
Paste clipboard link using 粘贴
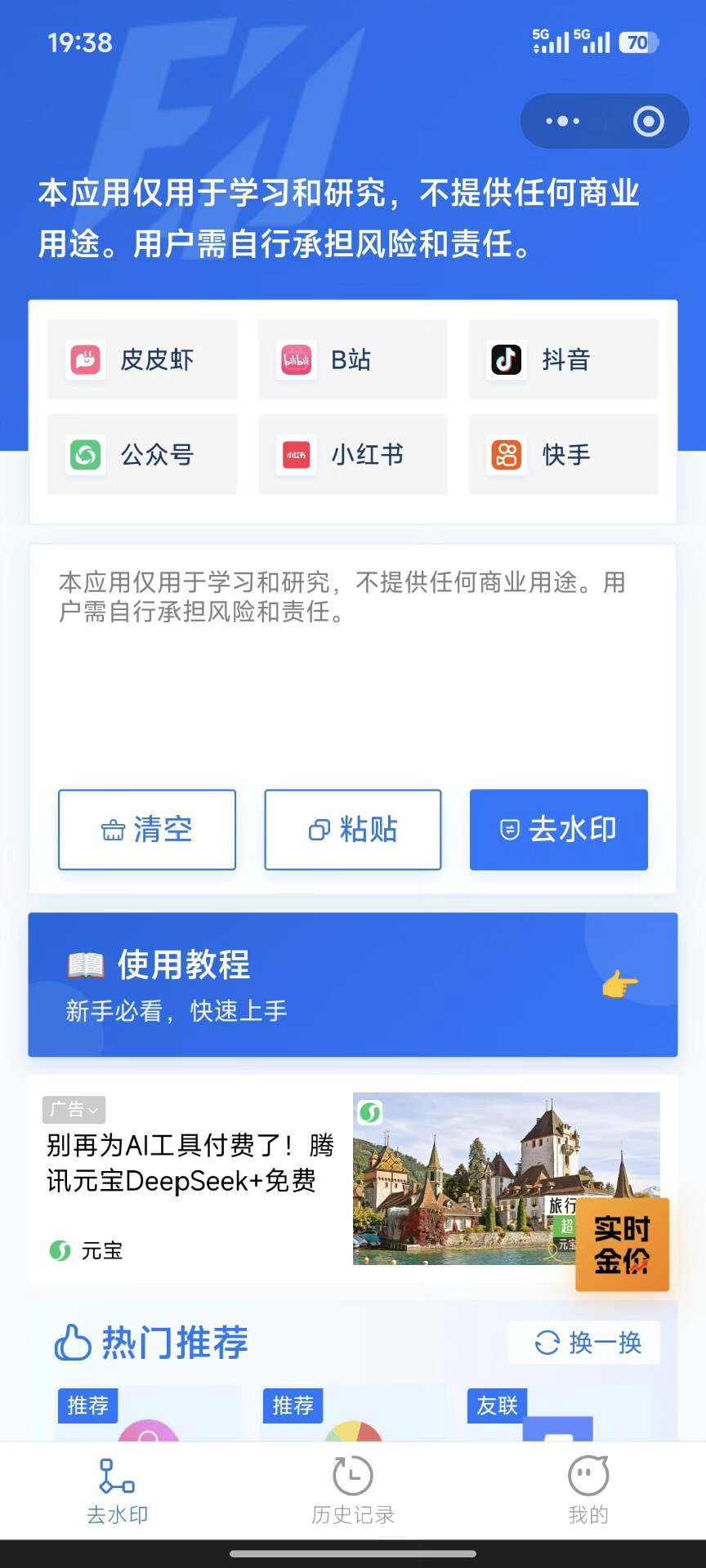[x=352, y=830]
